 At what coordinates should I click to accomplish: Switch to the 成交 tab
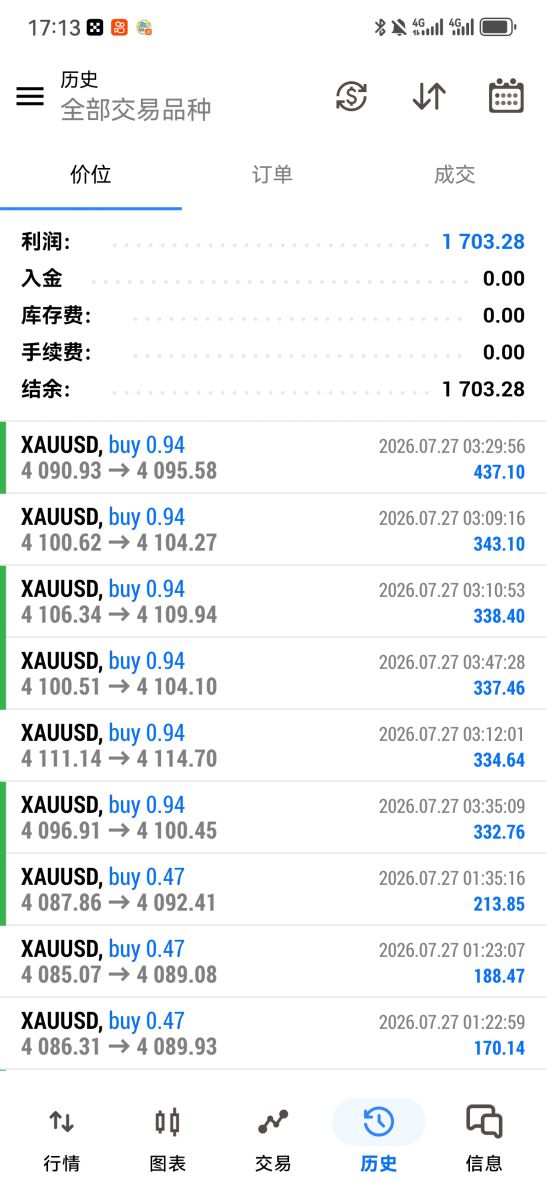click(x=454, y=175)
